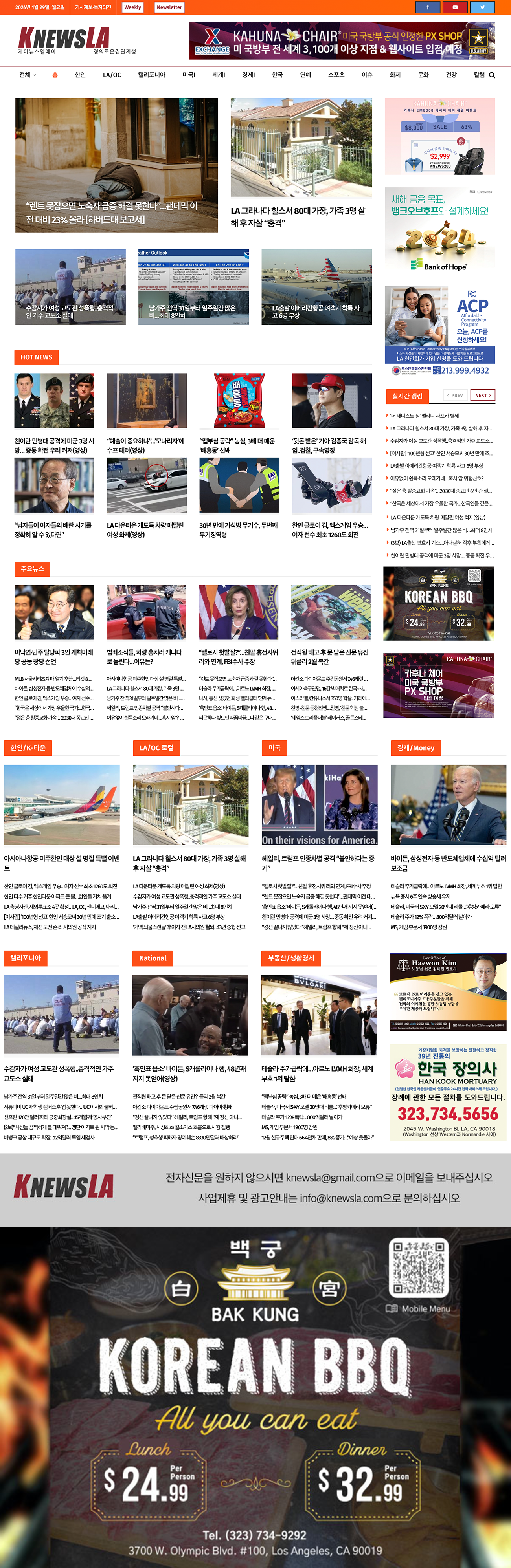Screen dimensions: 511x1568
Task: Open the Facebook page button
Action: [x=428, y=7]
